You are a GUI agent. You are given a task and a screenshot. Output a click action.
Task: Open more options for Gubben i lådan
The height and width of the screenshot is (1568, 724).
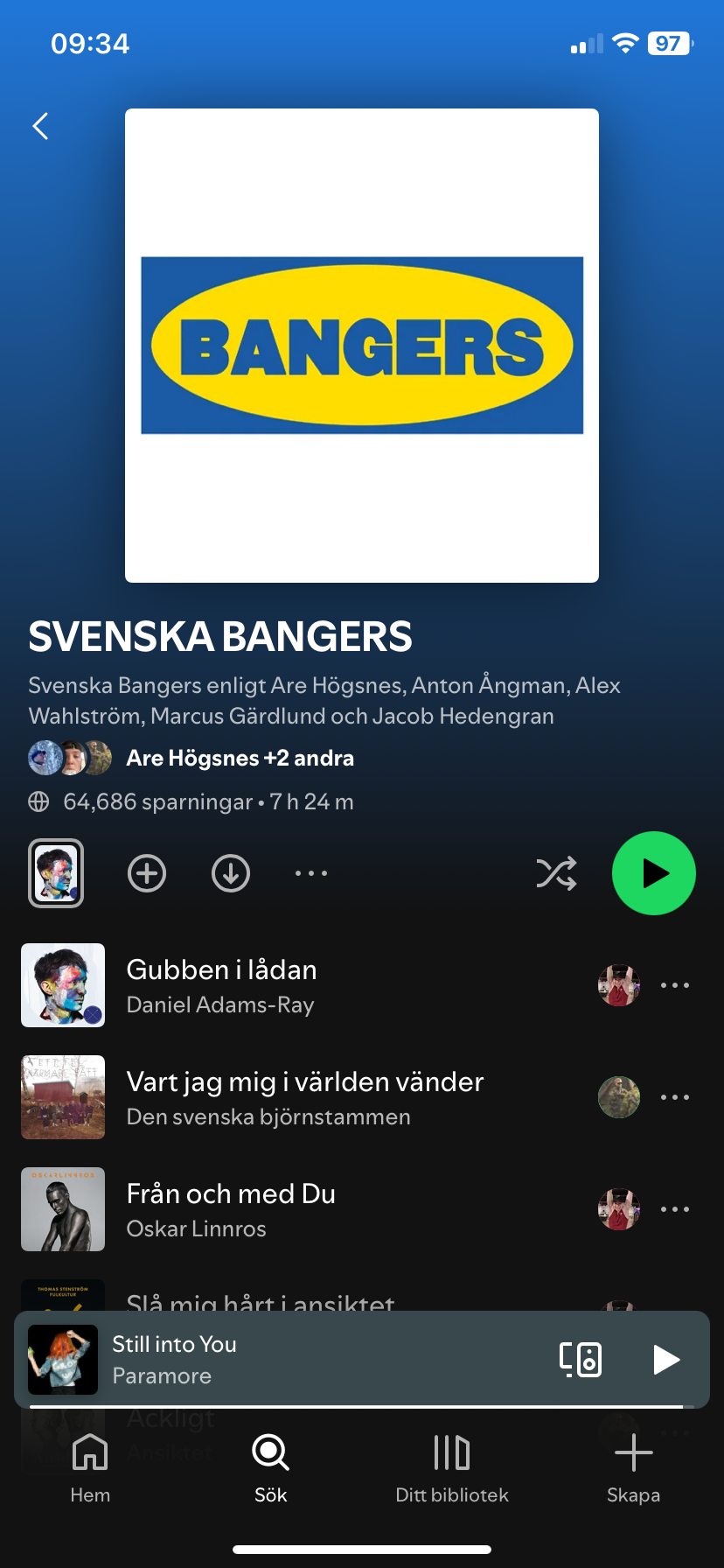click(x=675, y=985)
